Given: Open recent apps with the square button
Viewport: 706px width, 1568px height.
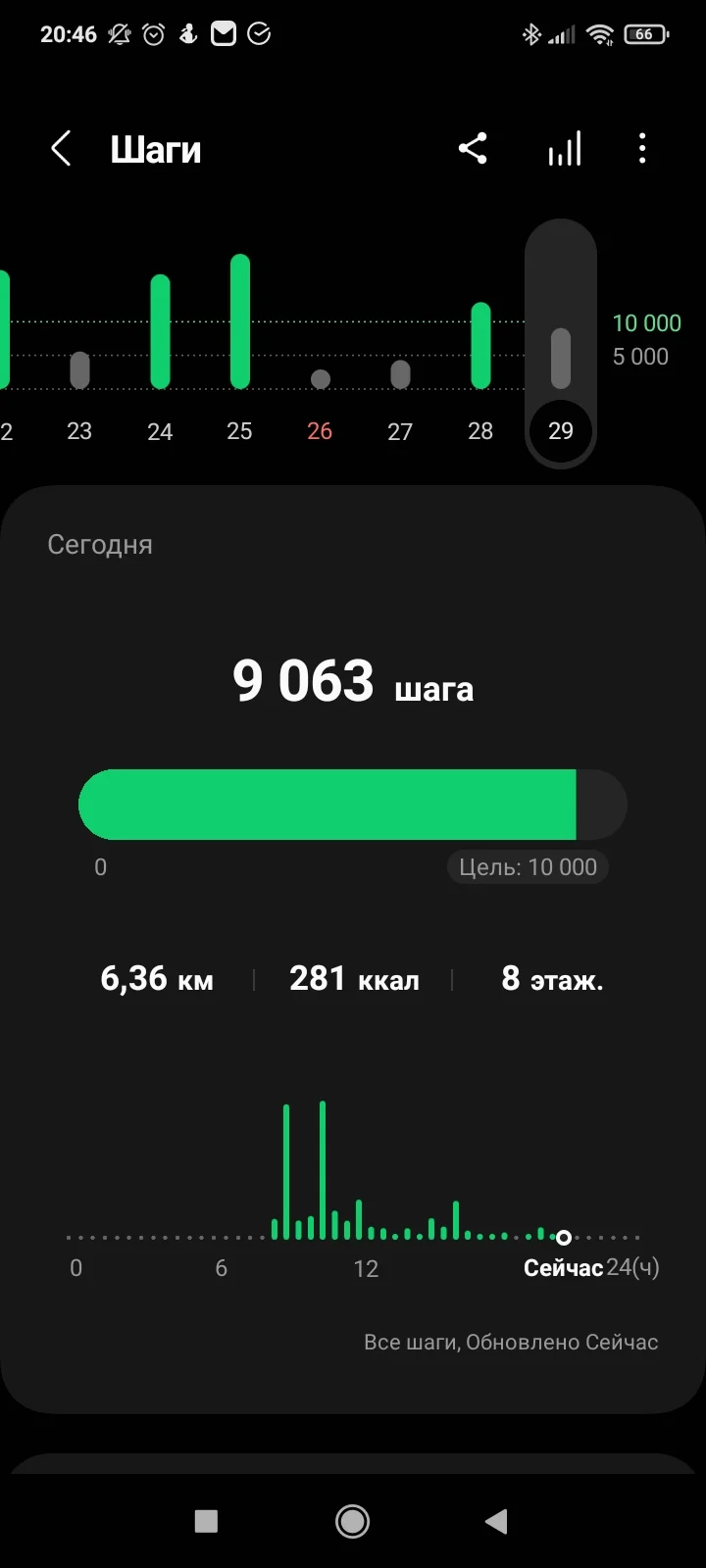Looking at the screenshot, I should [206, 1521].
